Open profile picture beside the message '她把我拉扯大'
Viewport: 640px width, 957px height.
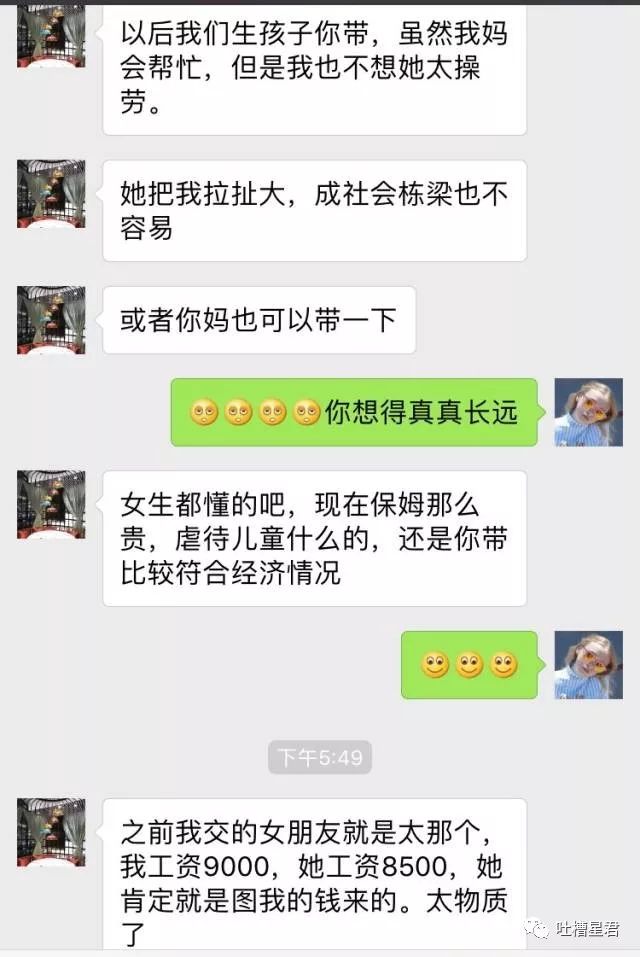tap(51, 194)
